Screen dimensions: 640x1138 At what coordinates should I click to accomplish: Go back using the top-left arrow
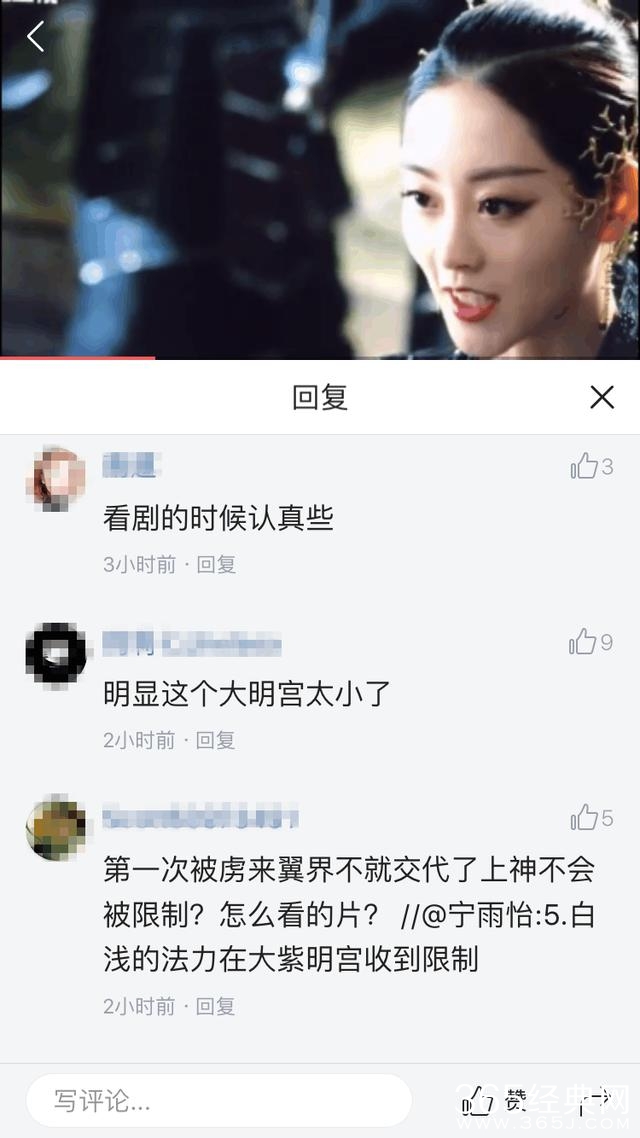point(35,37)
